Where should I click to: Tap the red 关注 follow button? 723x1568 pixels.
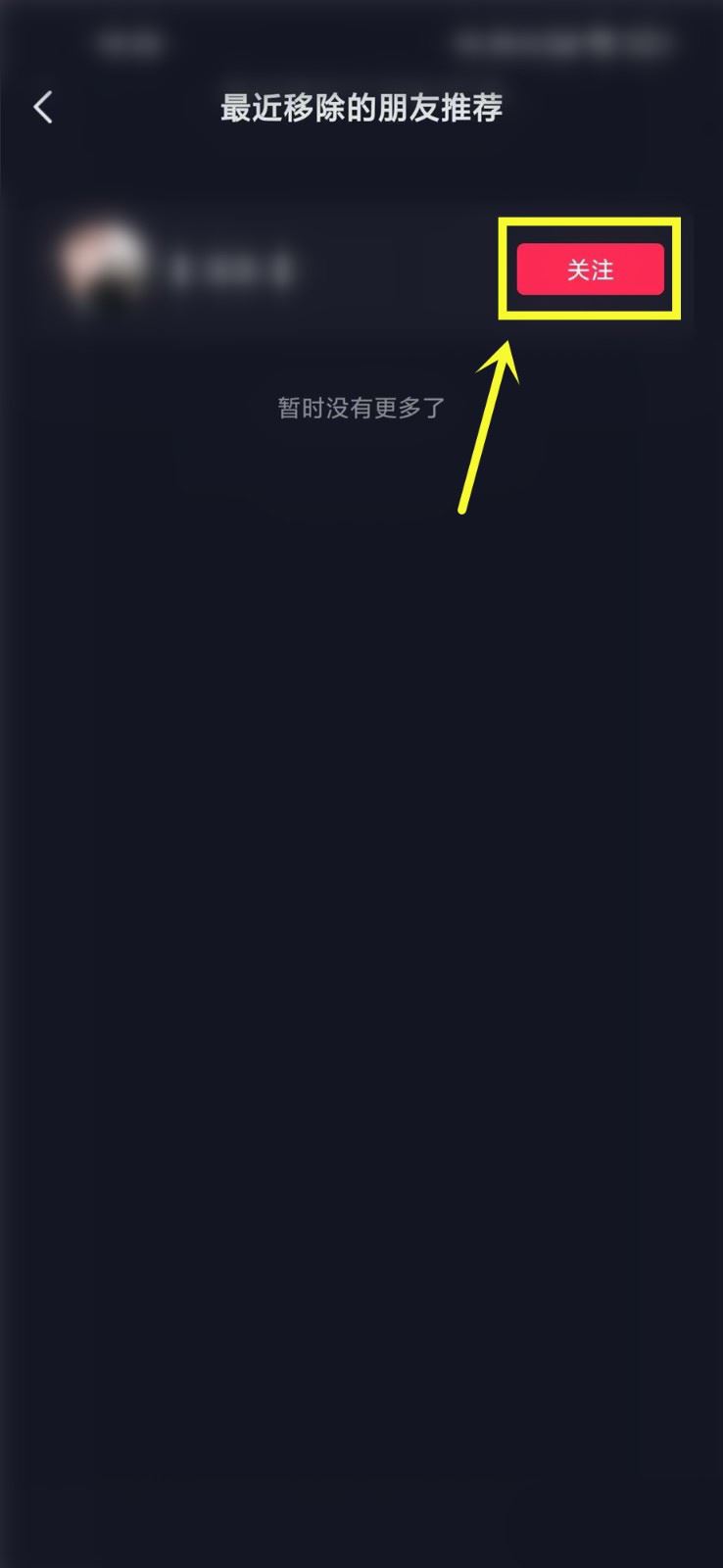tap(590, 269)
